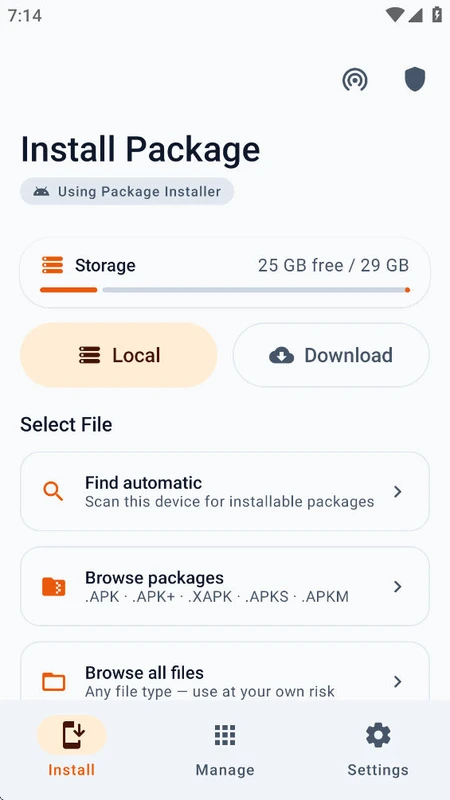Image resolution: width=450 pixels, height=800 pixels.
Task: Go to the Install tab
Action: tap(71, 745)
